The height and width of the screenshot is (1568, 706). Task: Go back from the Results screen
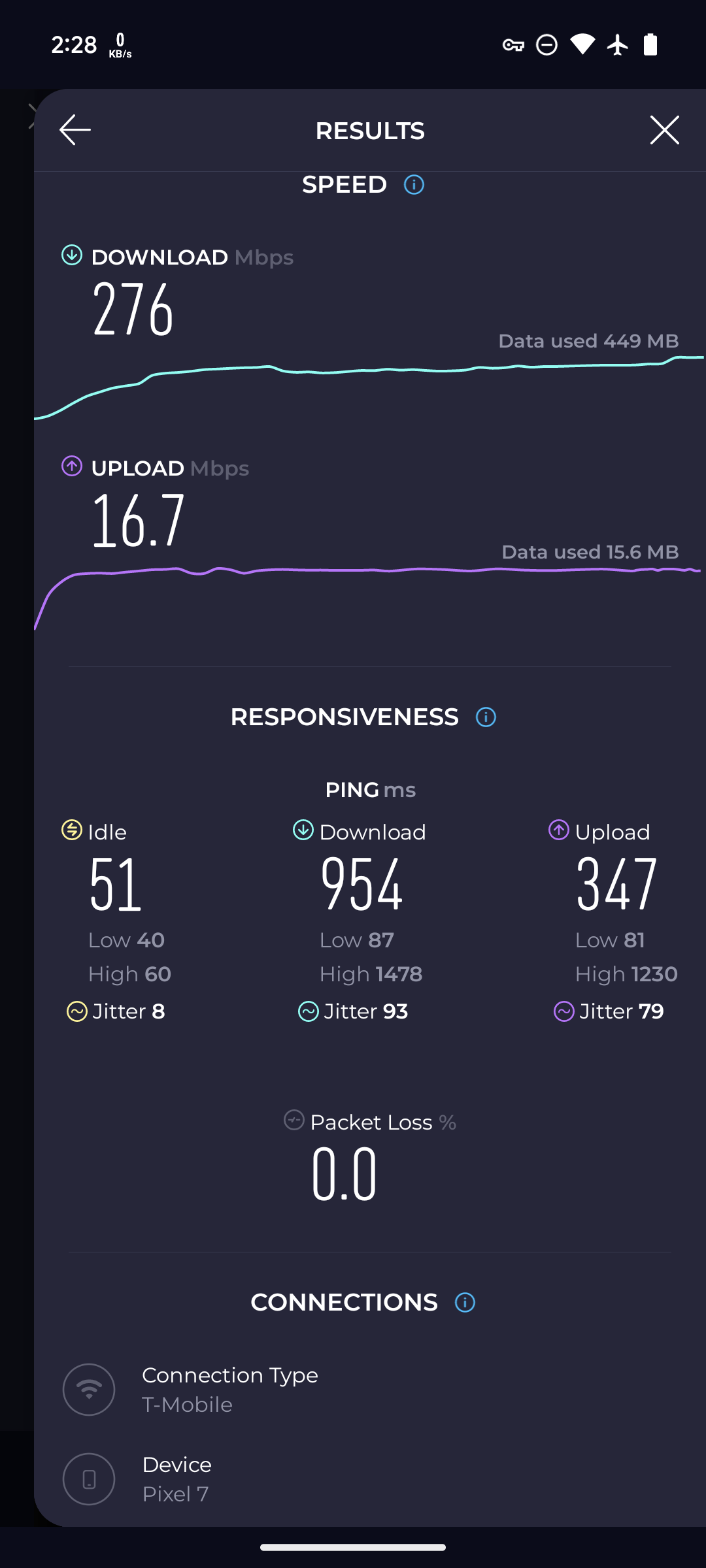[75, 130]
